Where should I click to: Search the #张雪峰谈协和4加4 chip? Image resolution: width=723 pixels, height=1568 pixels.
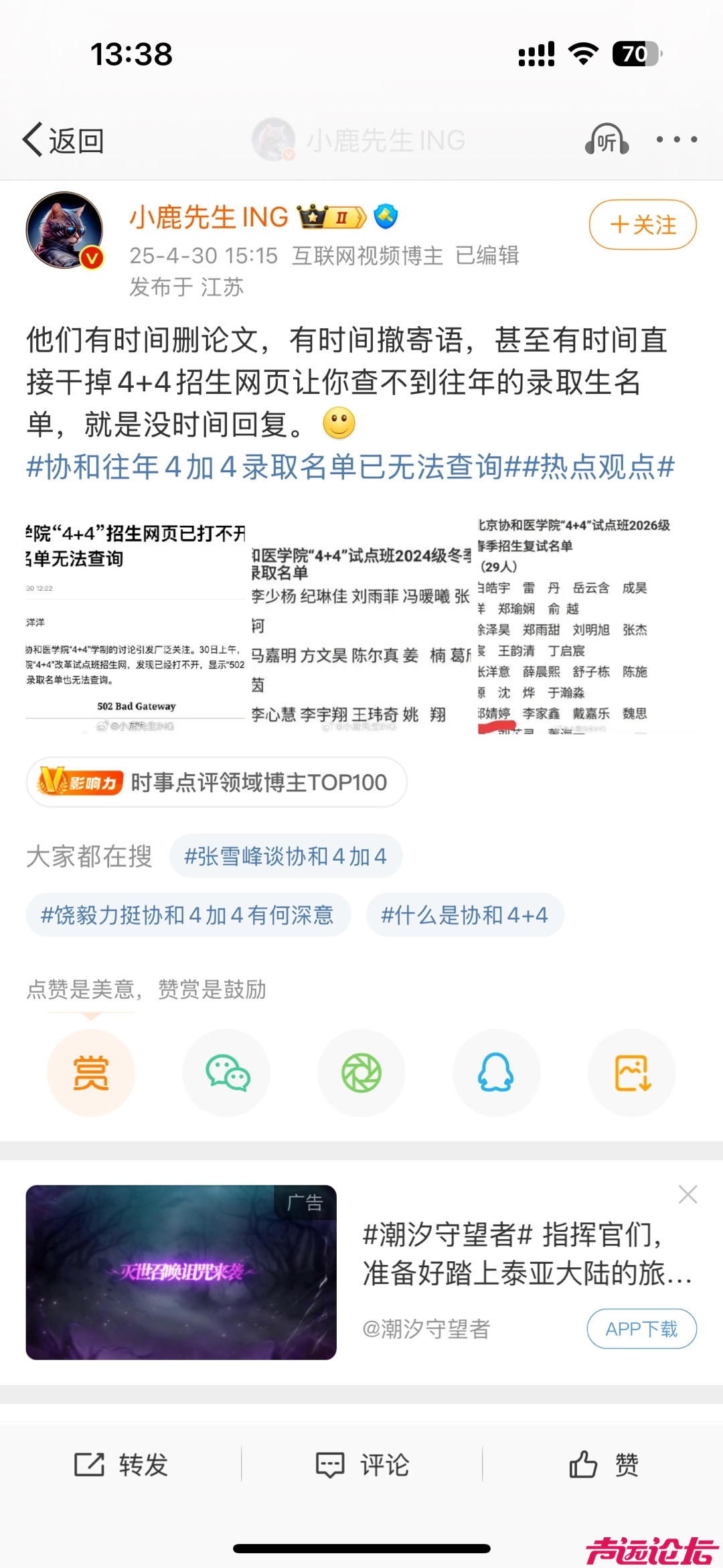tap(285, 856)
